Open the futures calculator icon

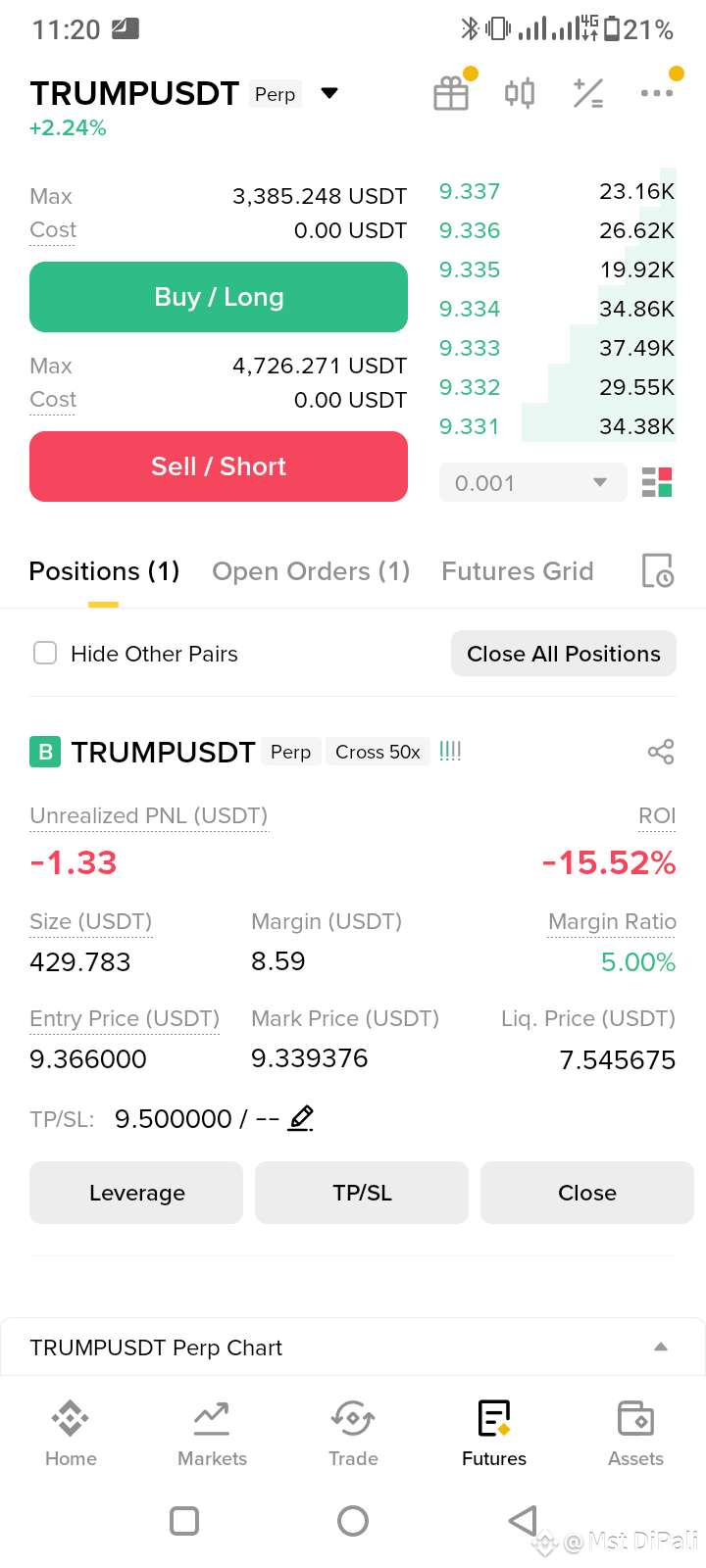pyautogui.click(x=588, y=93)
